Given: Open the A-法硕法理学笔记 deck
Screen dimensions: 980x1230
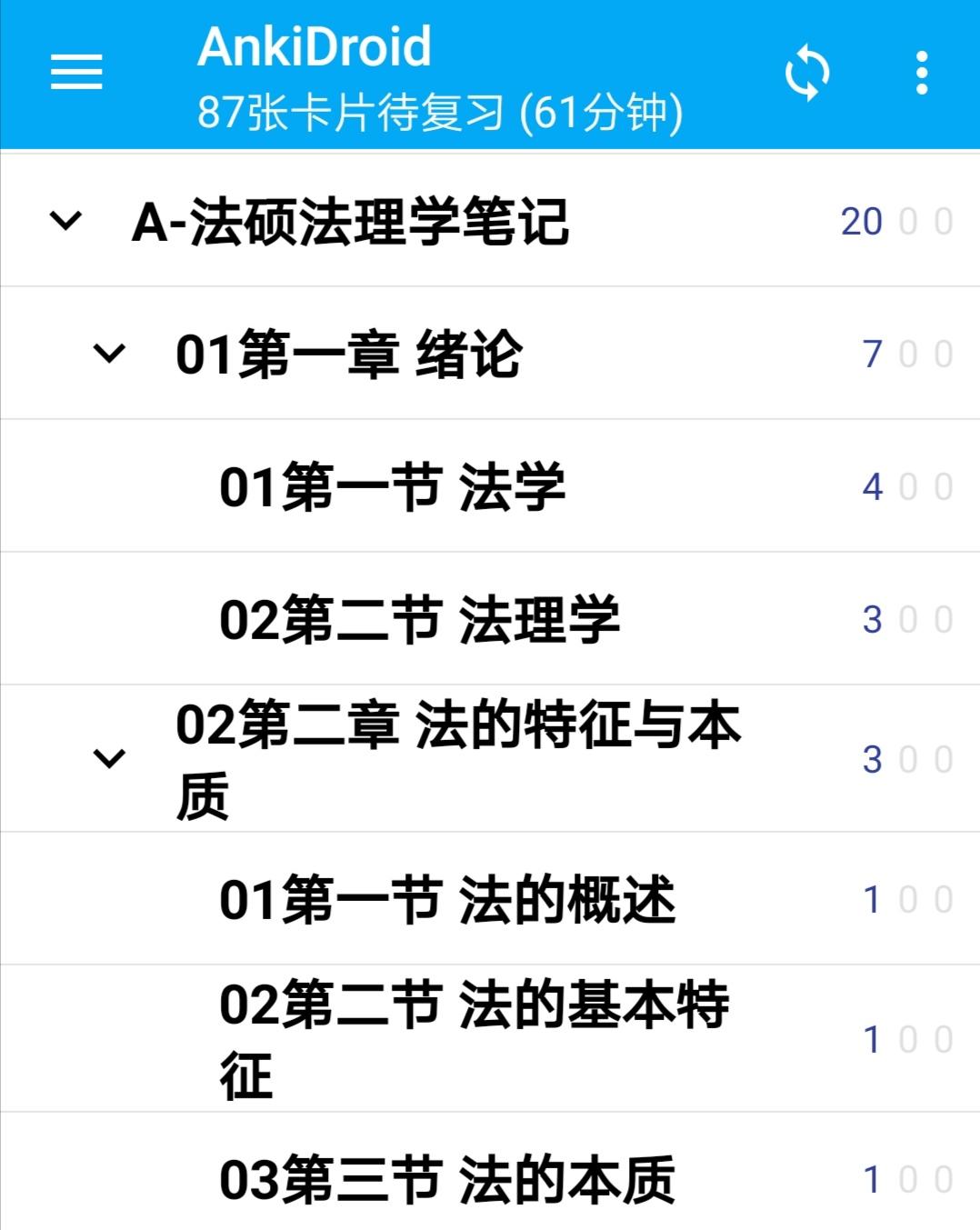Looking at the screenshot, I should click(350, 222).
